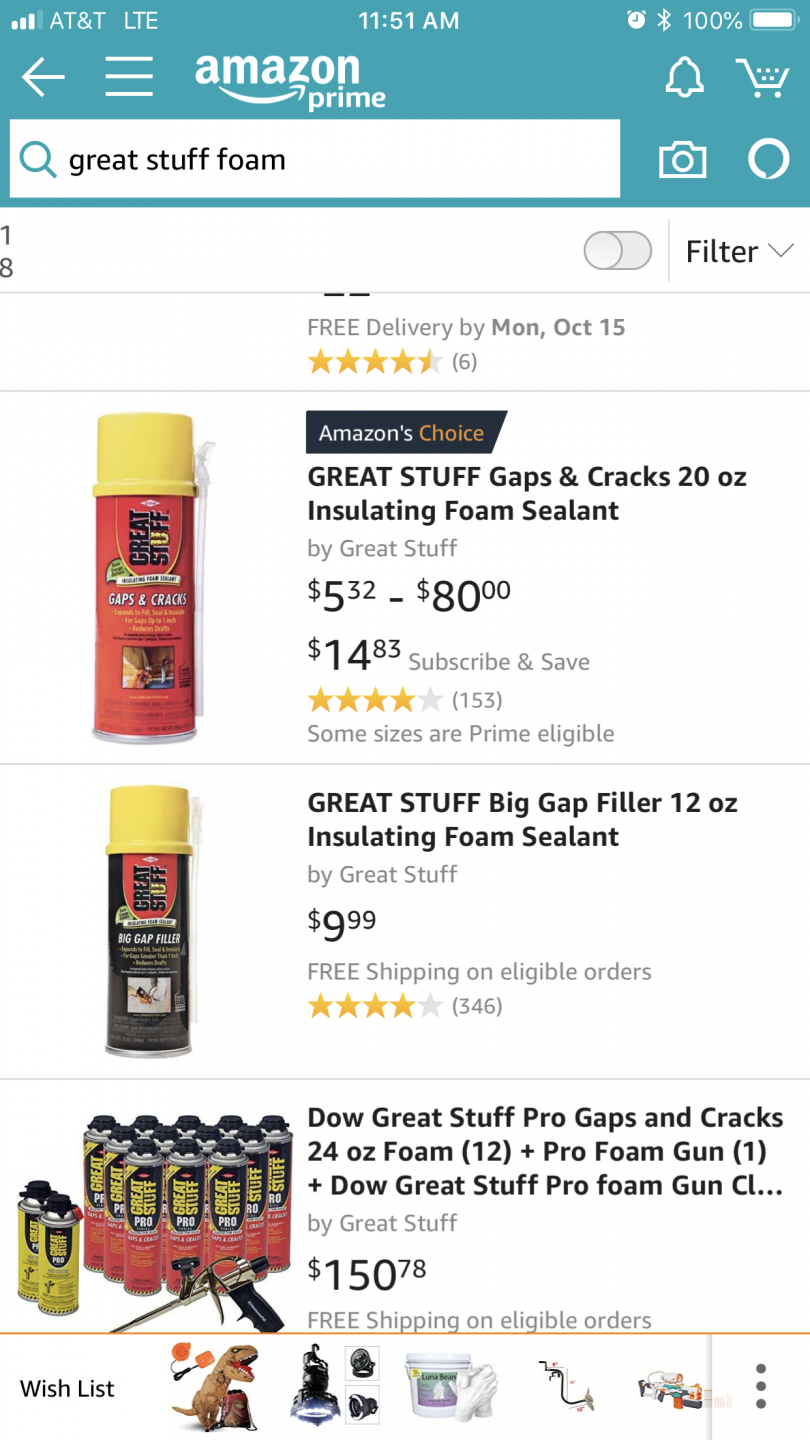
Task: Open the three-dot overflow menu in wish list bar
Action: pyautogui.click(x=761, y=1387)
